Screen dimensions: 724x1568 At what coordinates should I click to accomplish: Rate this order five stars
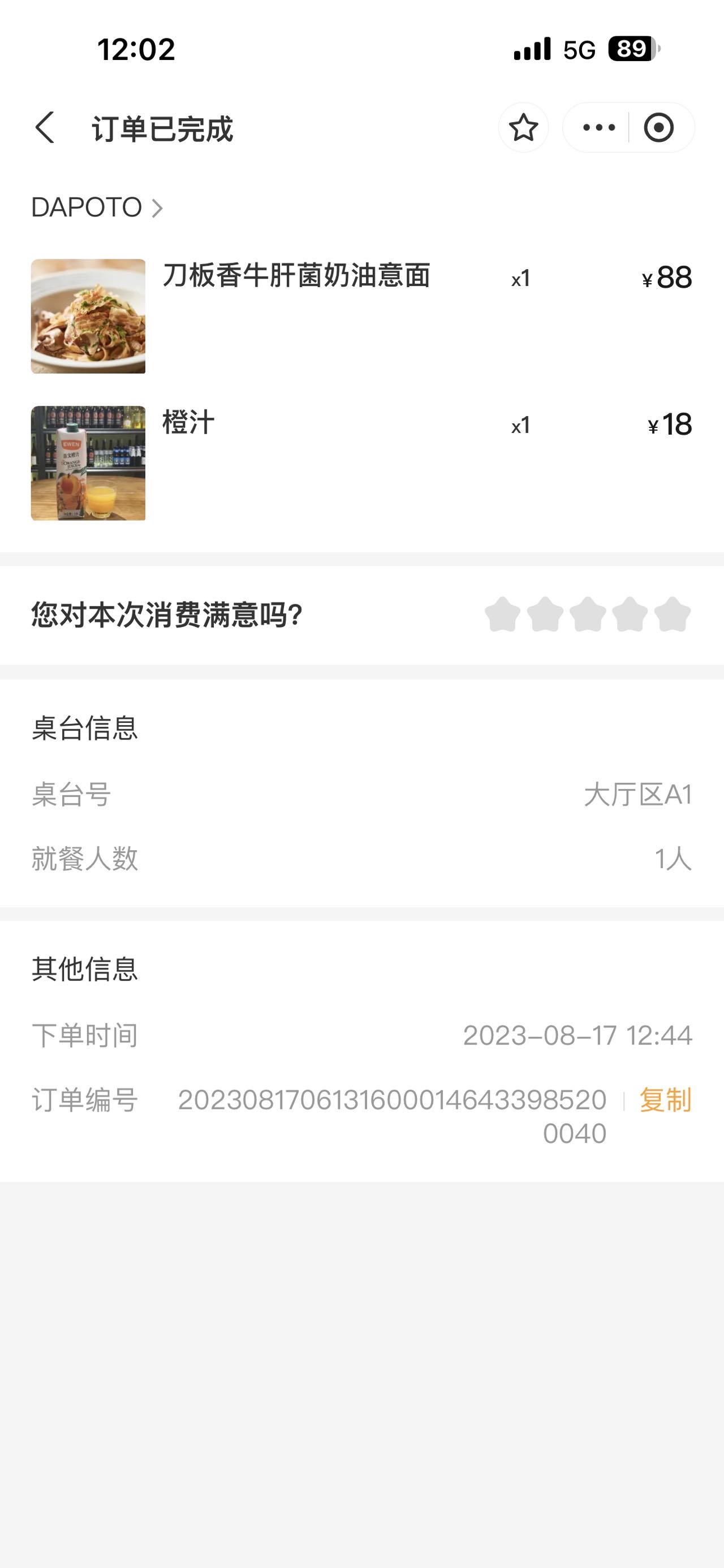[x=672, y=615]
